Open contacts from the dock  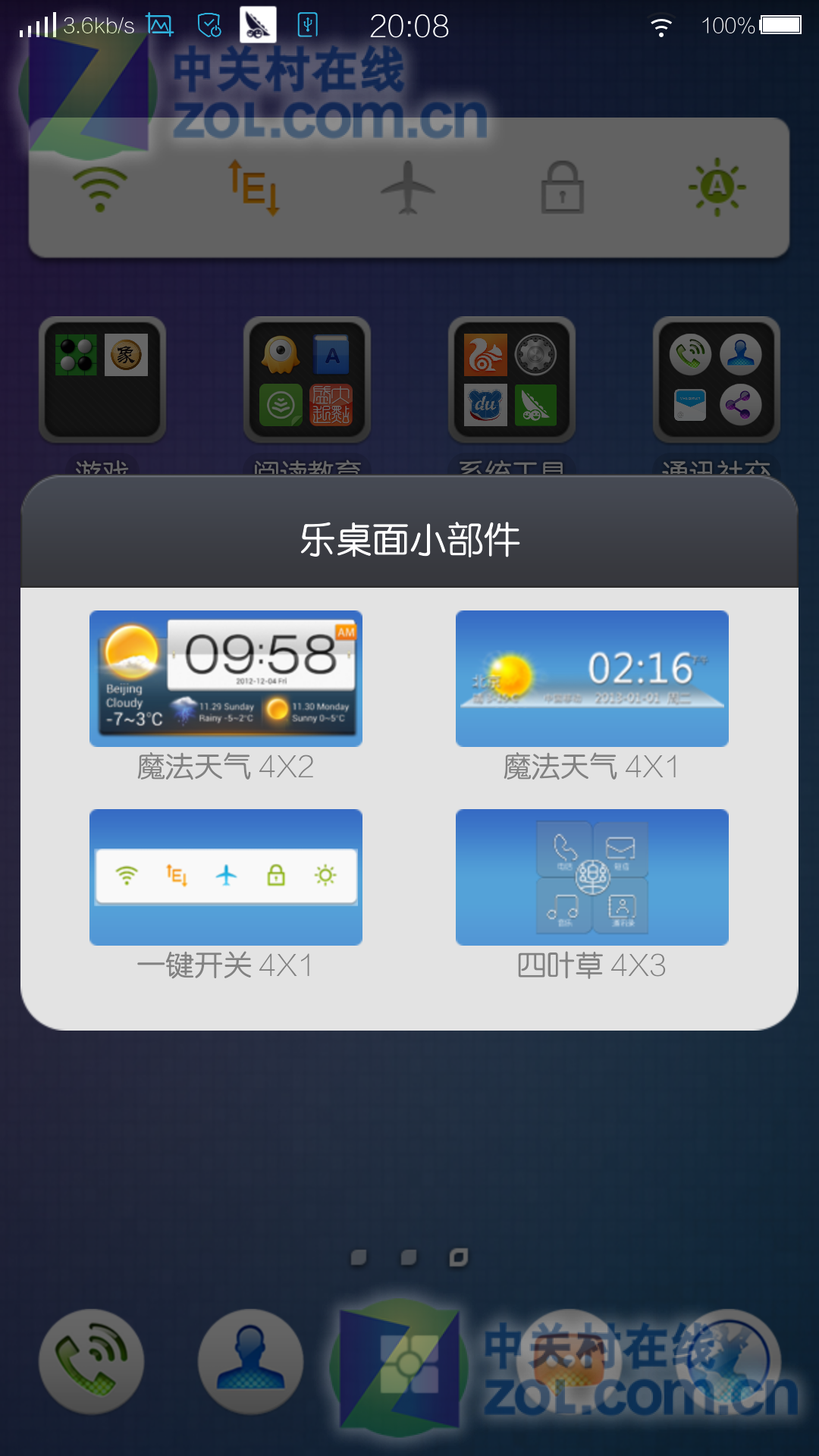point(251,1362)
